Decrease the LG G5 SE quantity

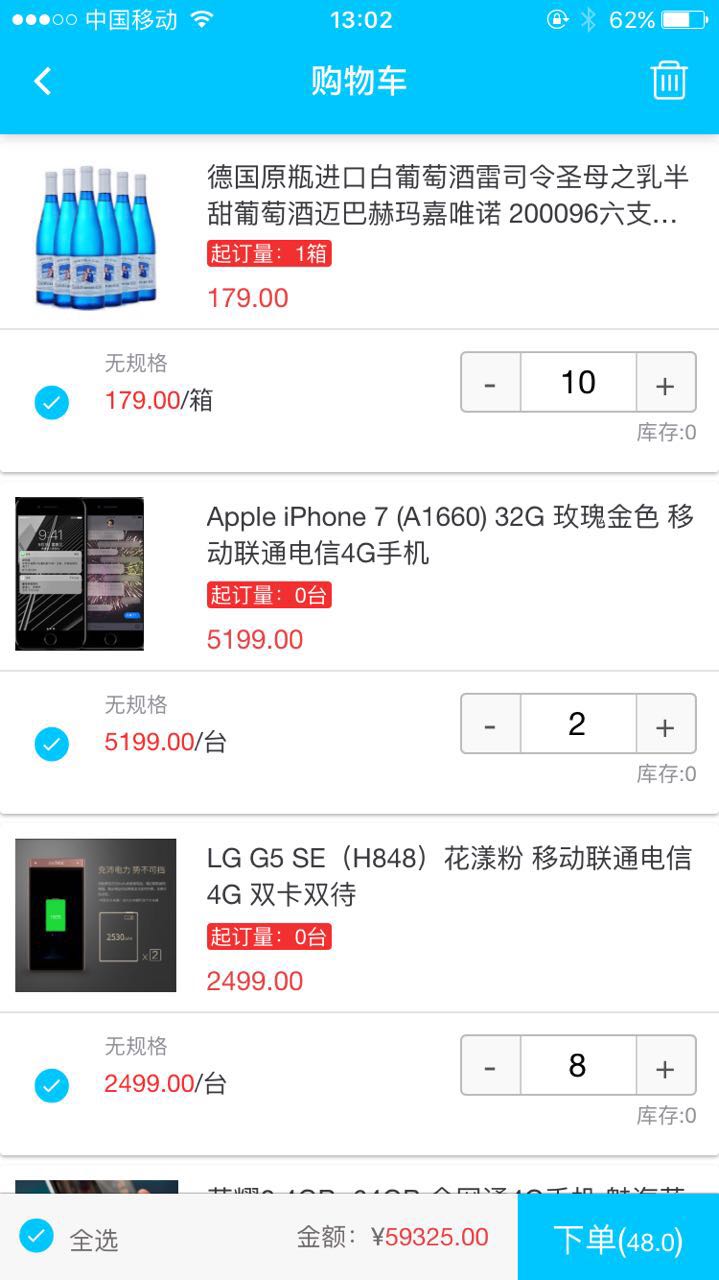(490, 1065)
